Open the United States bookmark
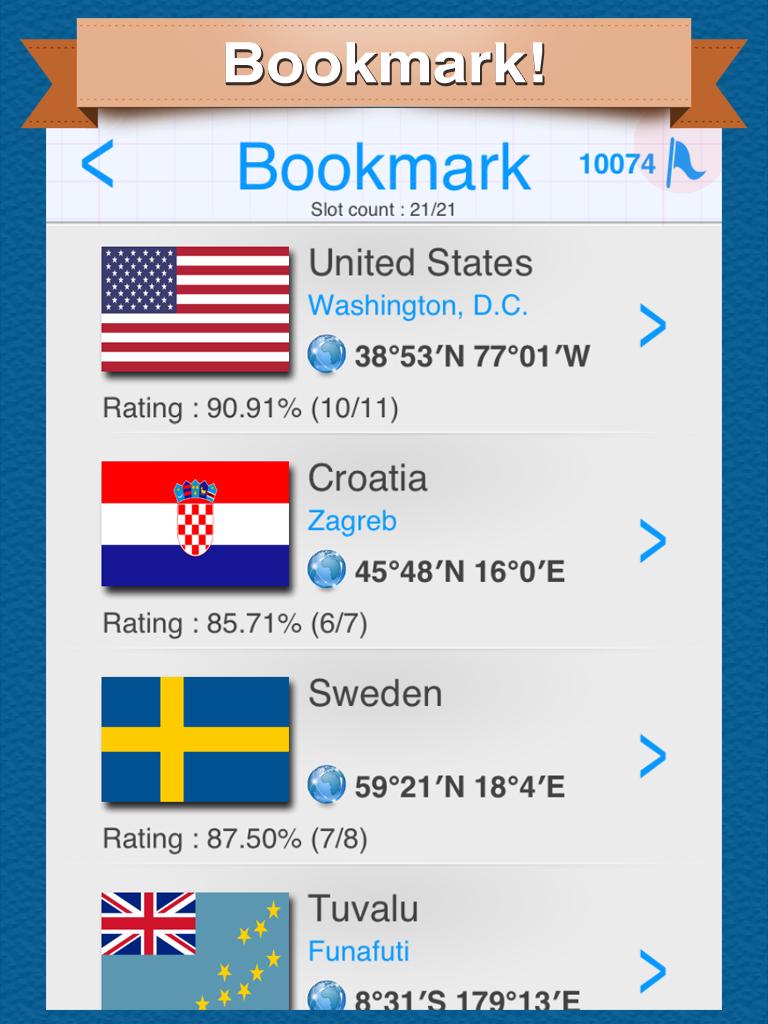This screenshot has height=1024, width=768. point(652,326)
